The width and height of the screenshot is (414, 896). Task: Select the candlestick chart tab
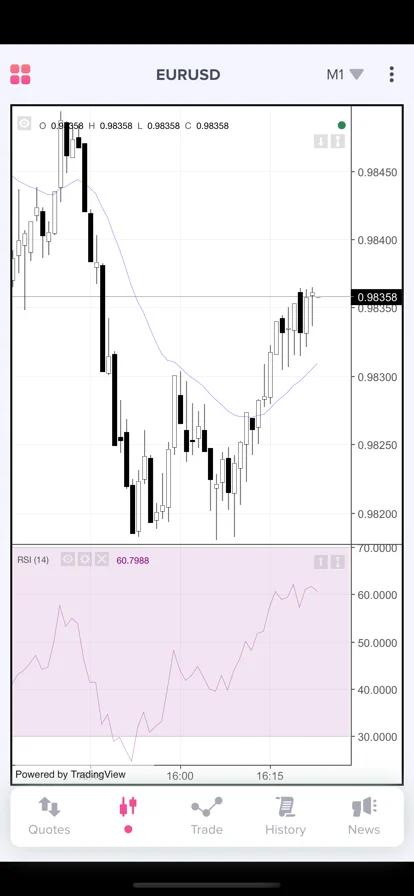128,814
